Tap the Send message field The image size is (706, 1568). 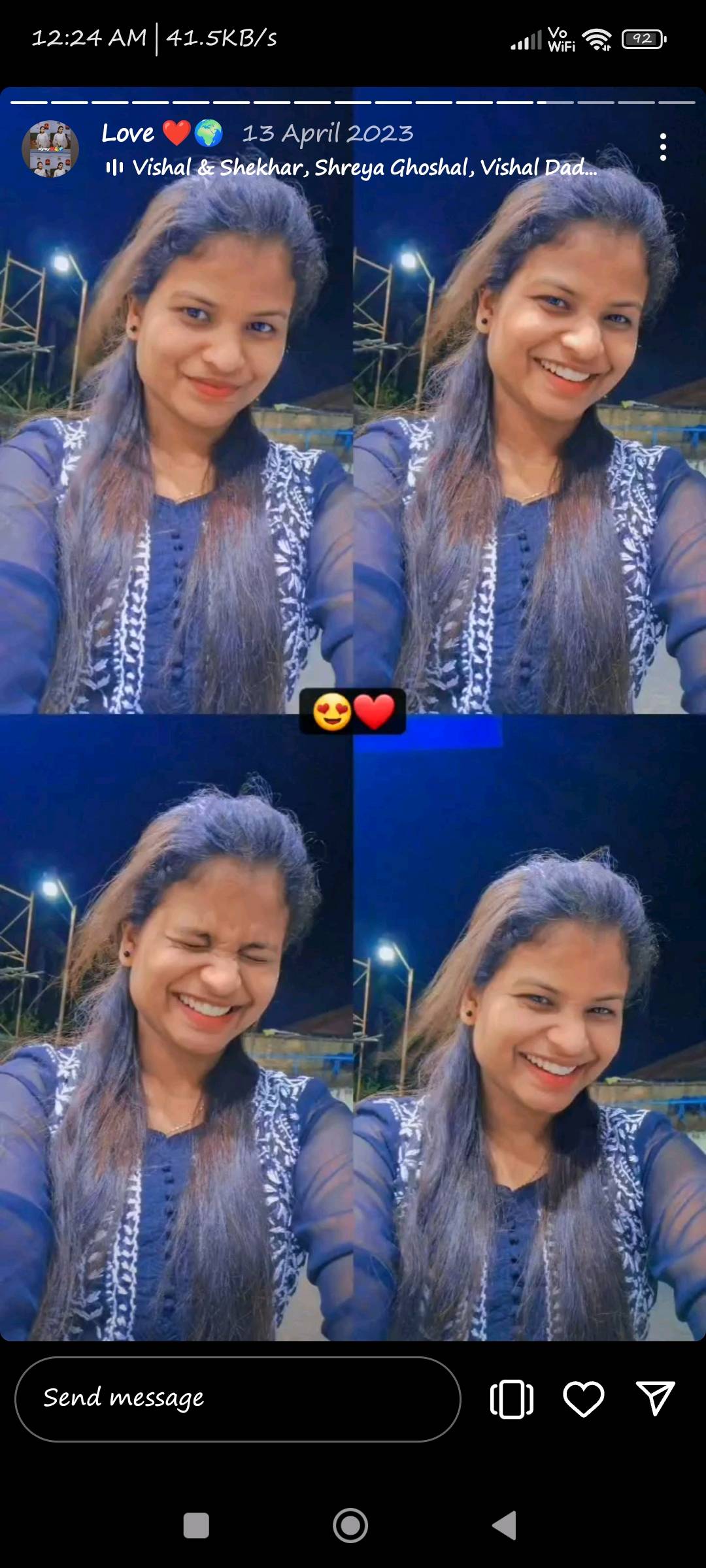238,1399
